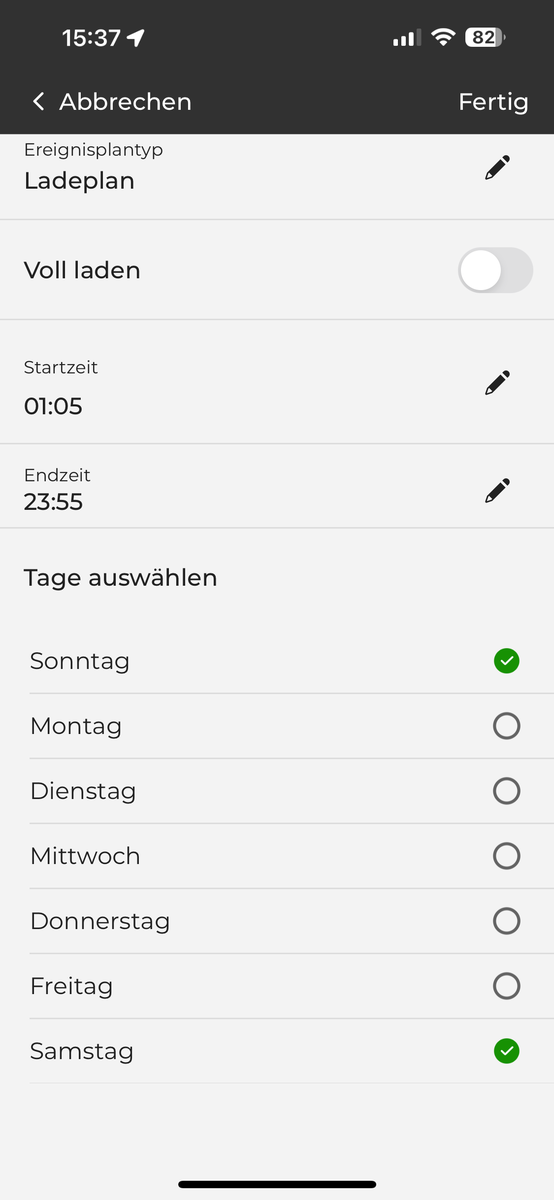Screen dimensions: 554x1200
Task: Enable the Voll laden switch
Action: (x=495, y=270)
